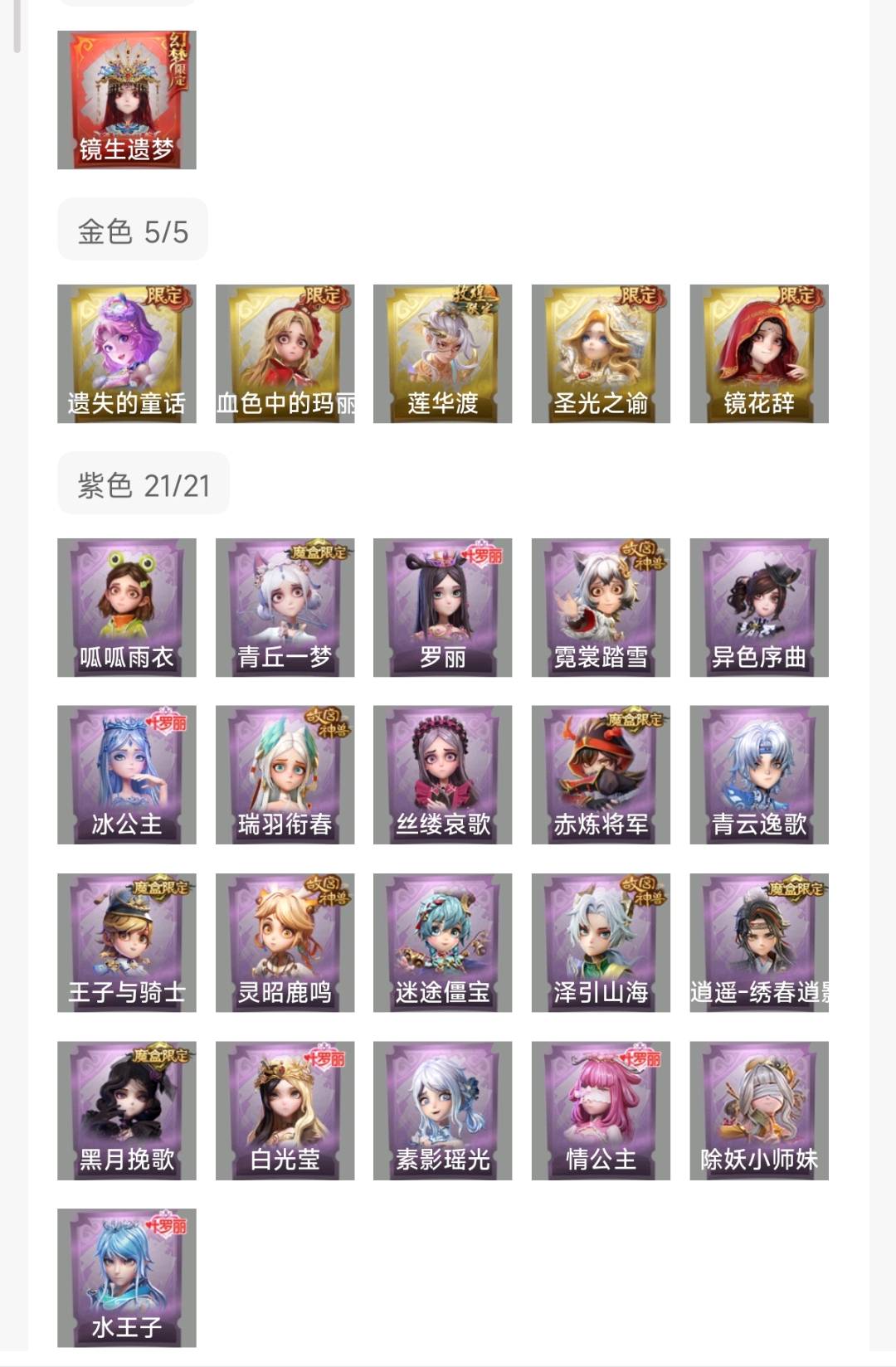Open the 水王子 skin tile
The image size is (896, 1367).
click(126, 1277)
